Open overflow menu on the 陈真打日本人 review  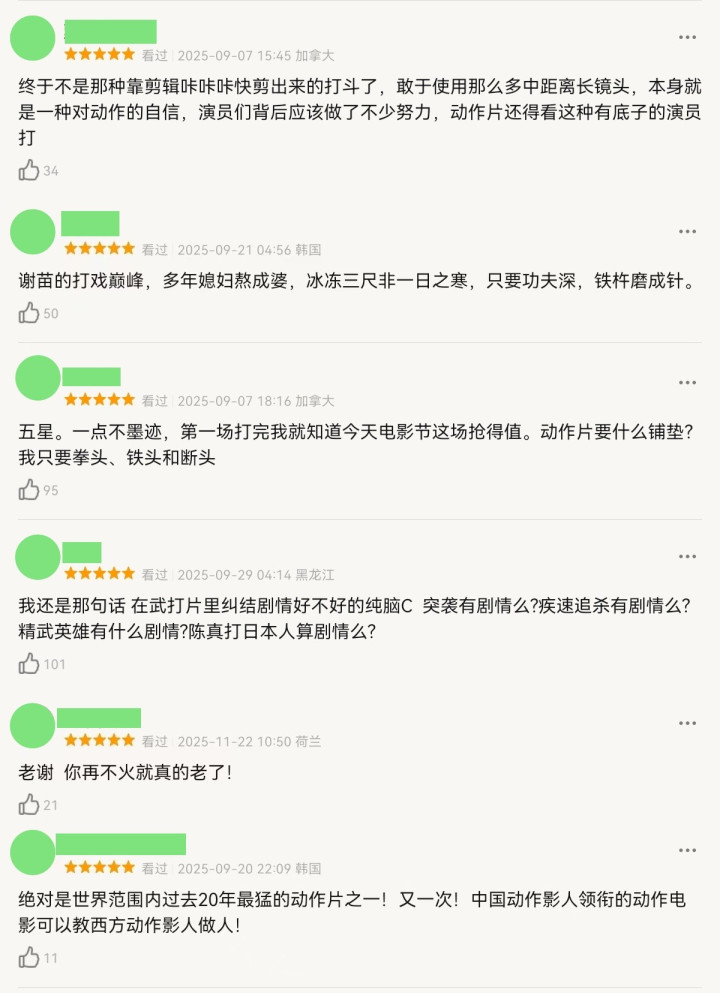687,557
